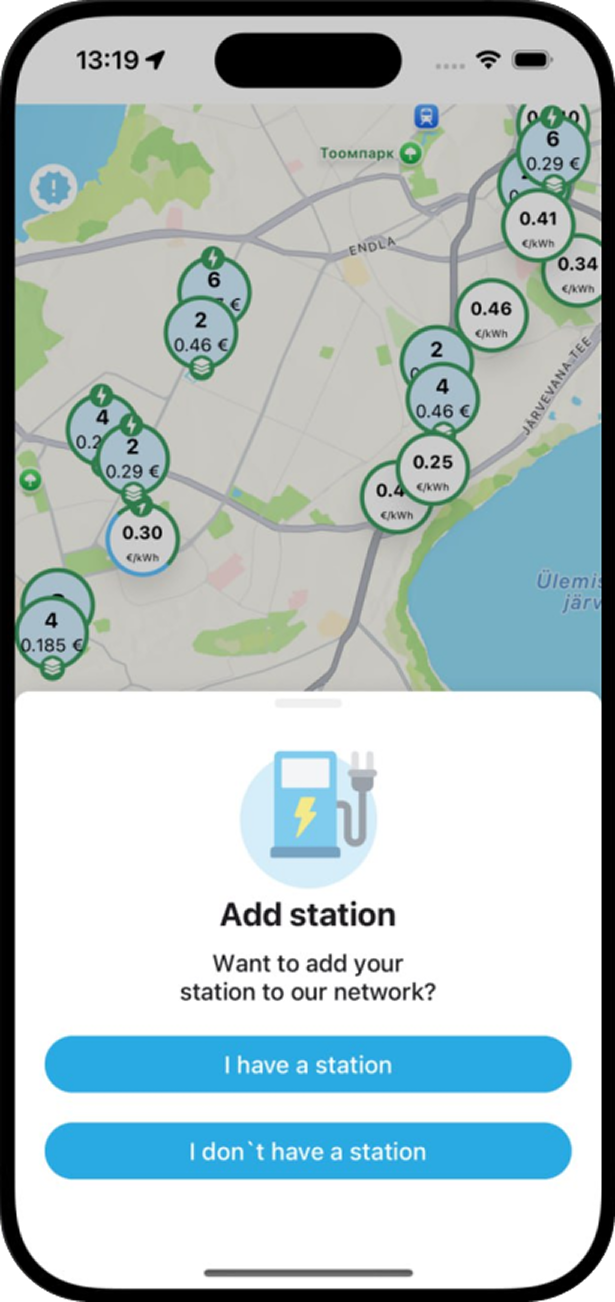This screenshot has width=615, height=1302.
Task: Tap the 0.41 €/kWh station marker
Action: (538, 225)
